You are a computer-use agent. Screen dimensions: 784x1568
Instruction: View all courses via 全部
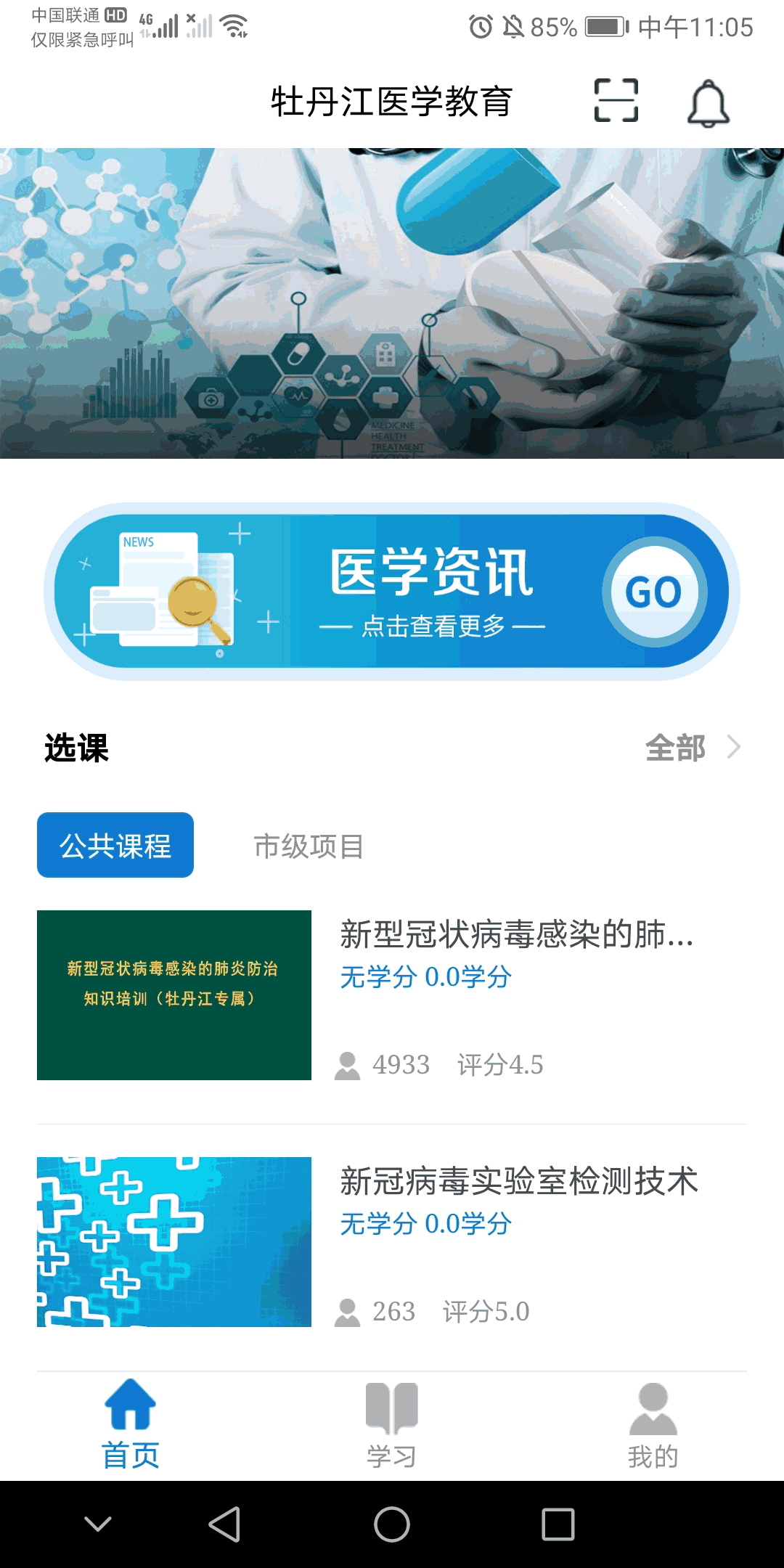692,748
